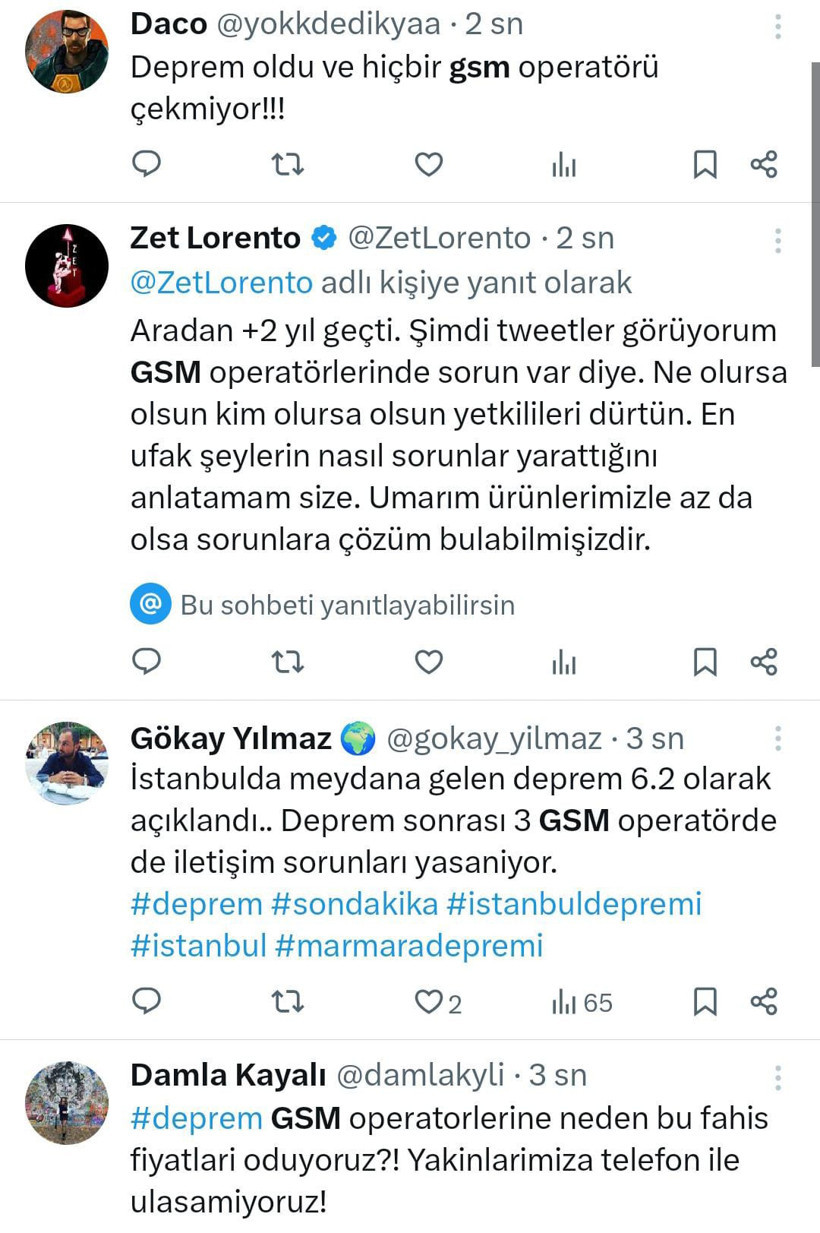The width and height of the screenshot is (820, 1233).
Task: Click the @yokkdedikyaa username
Action: pos(331,24)
